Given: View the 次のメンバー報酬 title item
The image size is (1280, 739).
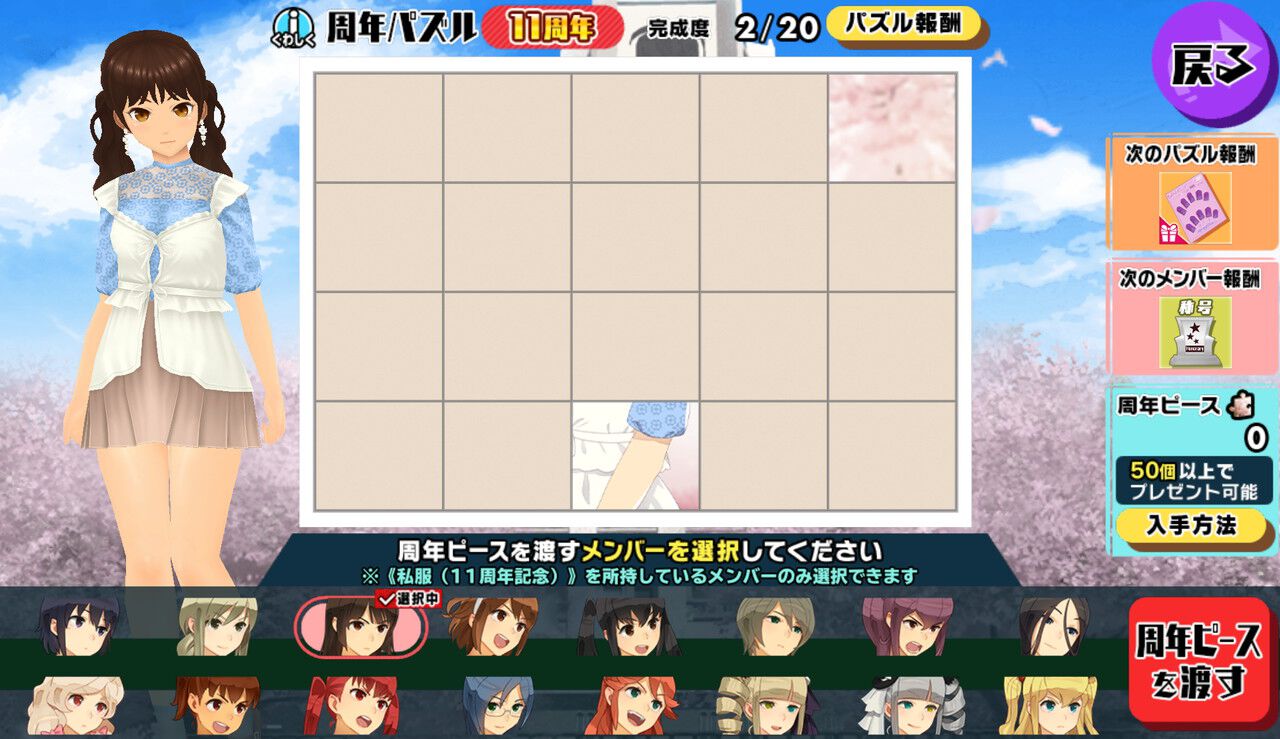Looking at the screenshot, I should click(1195, 332).
